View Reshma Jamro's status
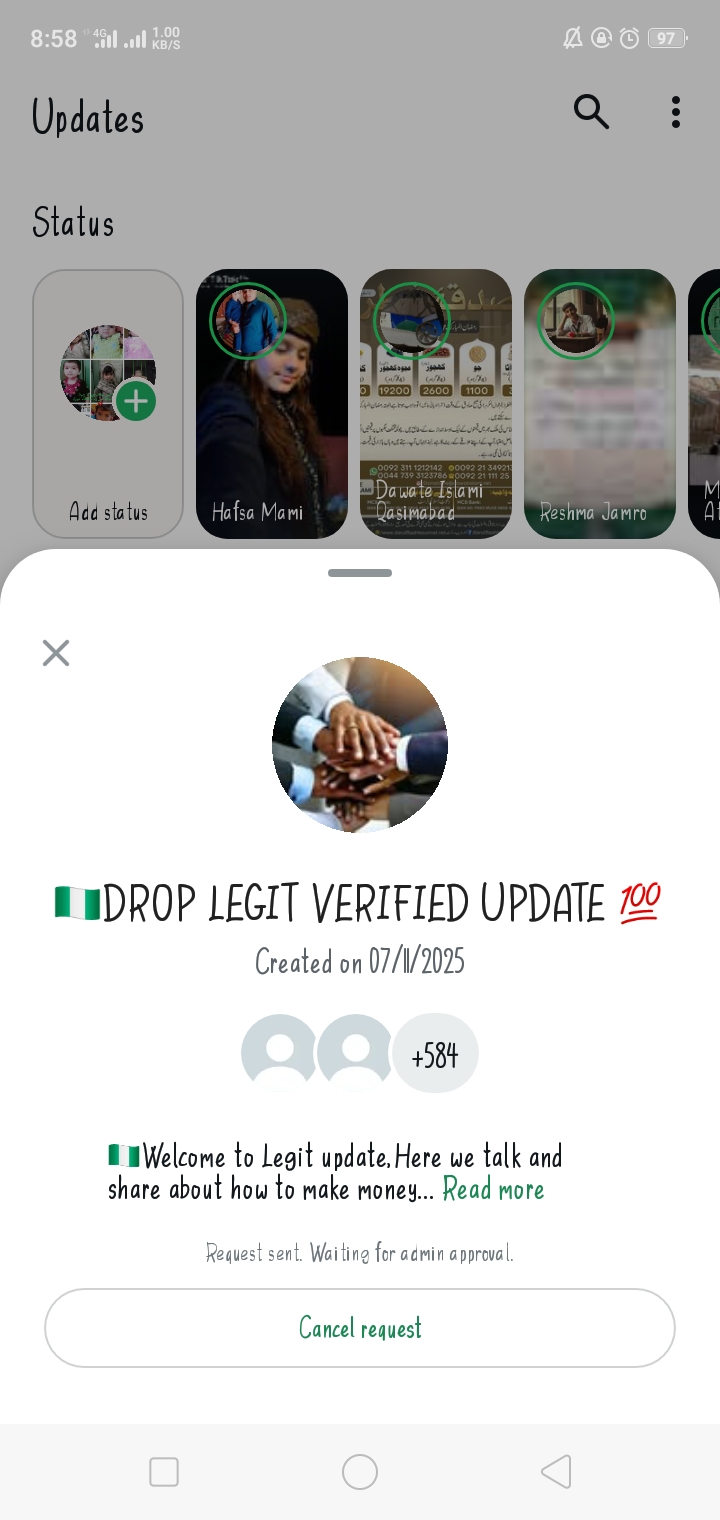The width and height of the screenshot is (720, 1520). pos(600,403)
